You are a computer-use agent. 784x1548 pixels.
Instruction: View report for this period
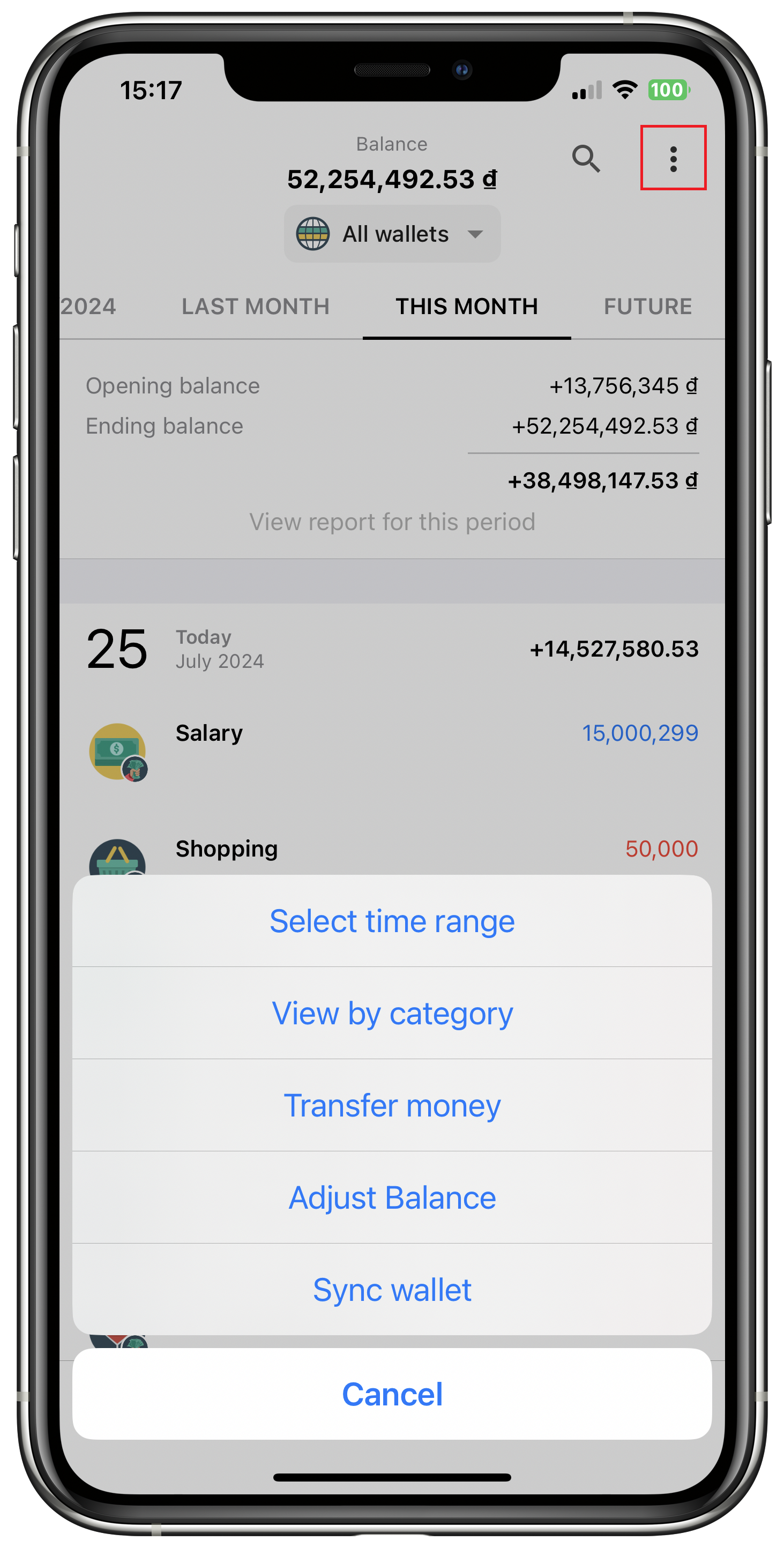tap(392, 522)
